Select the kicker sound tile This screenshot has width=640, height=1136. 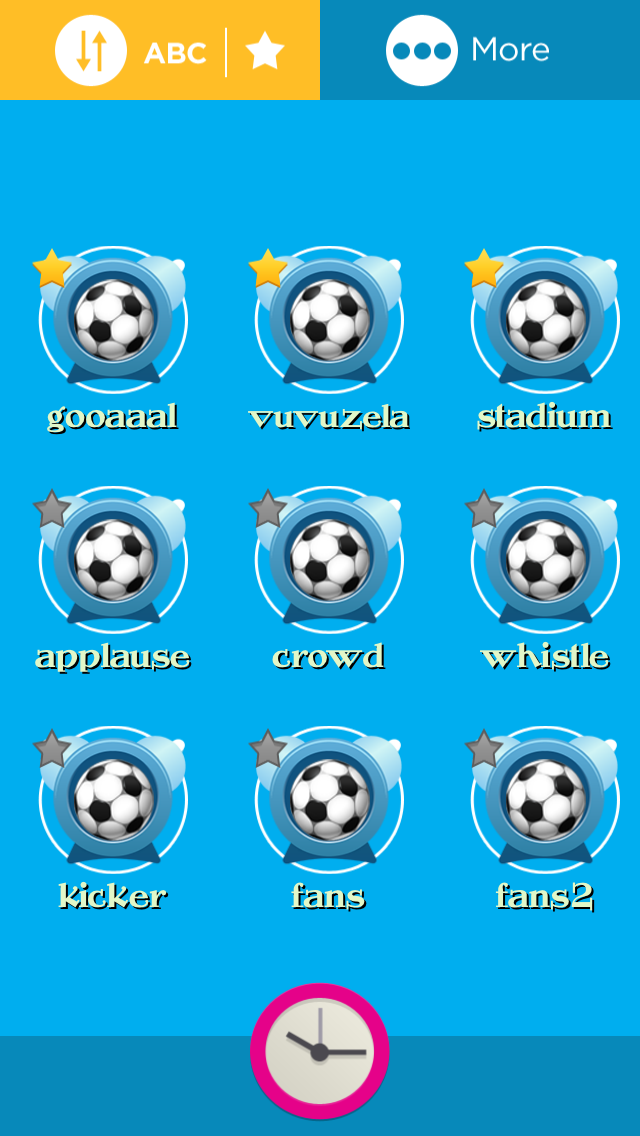click(114, 800)
